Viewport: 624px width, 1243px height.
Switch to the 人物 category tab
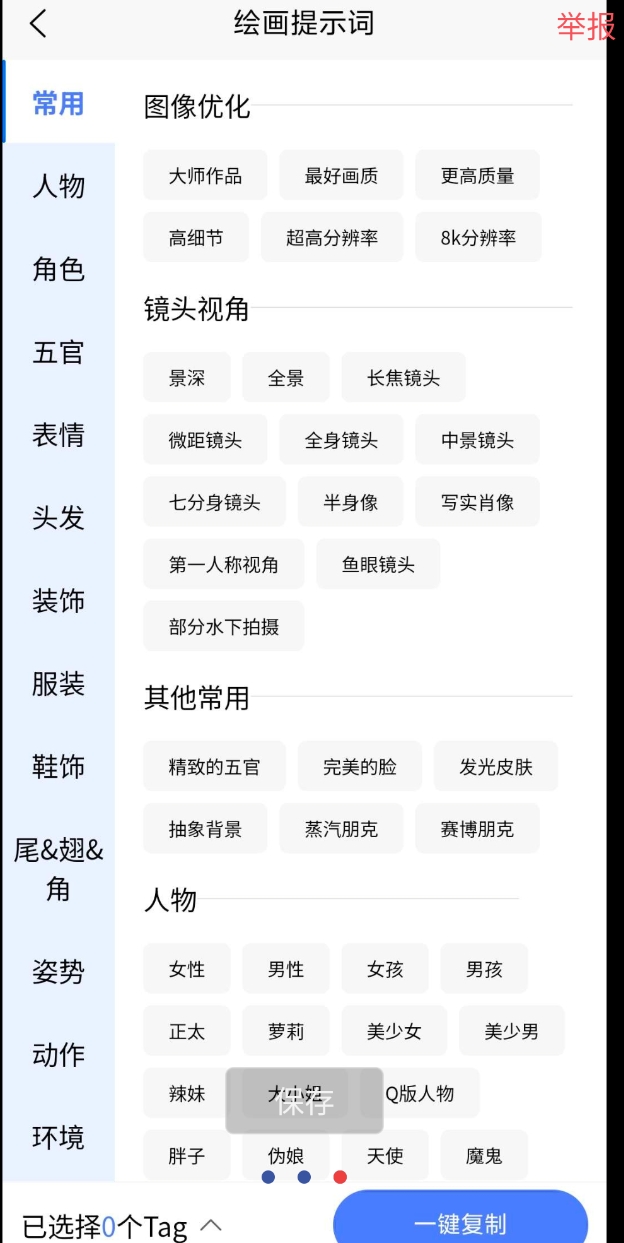click(58, 186)
